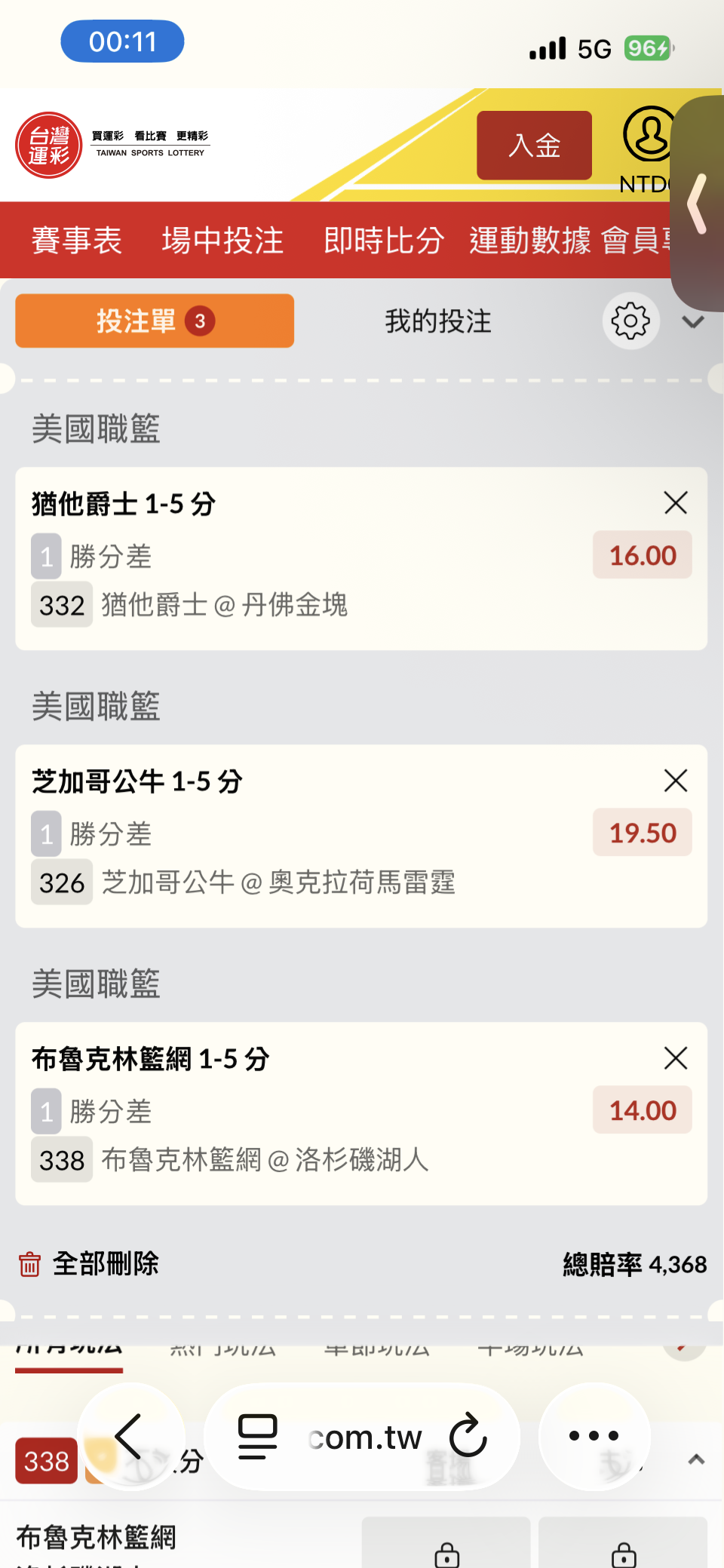Go to 賽事表 schedule tab
This screenshot has width=724, height=1568.
(x=76, y=241)
